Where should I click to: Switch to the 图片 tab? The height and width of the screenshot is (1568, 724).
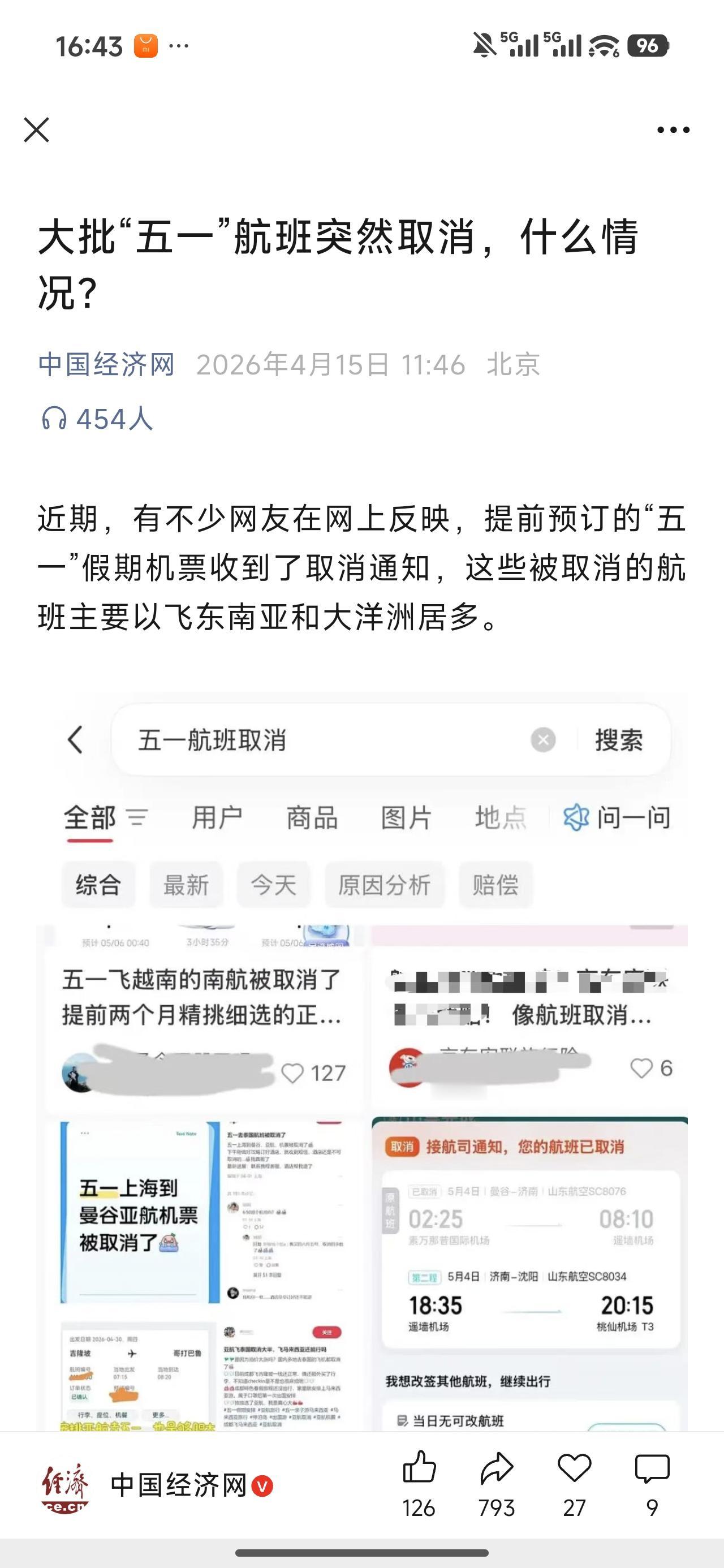[405, 818]
